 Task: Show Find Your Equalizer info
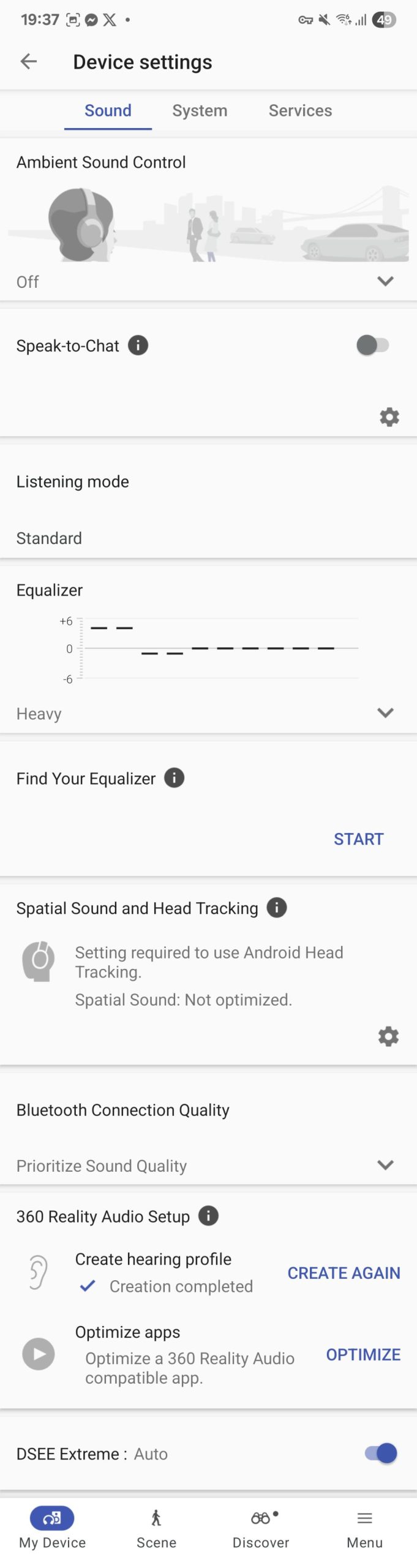(175, 778)
